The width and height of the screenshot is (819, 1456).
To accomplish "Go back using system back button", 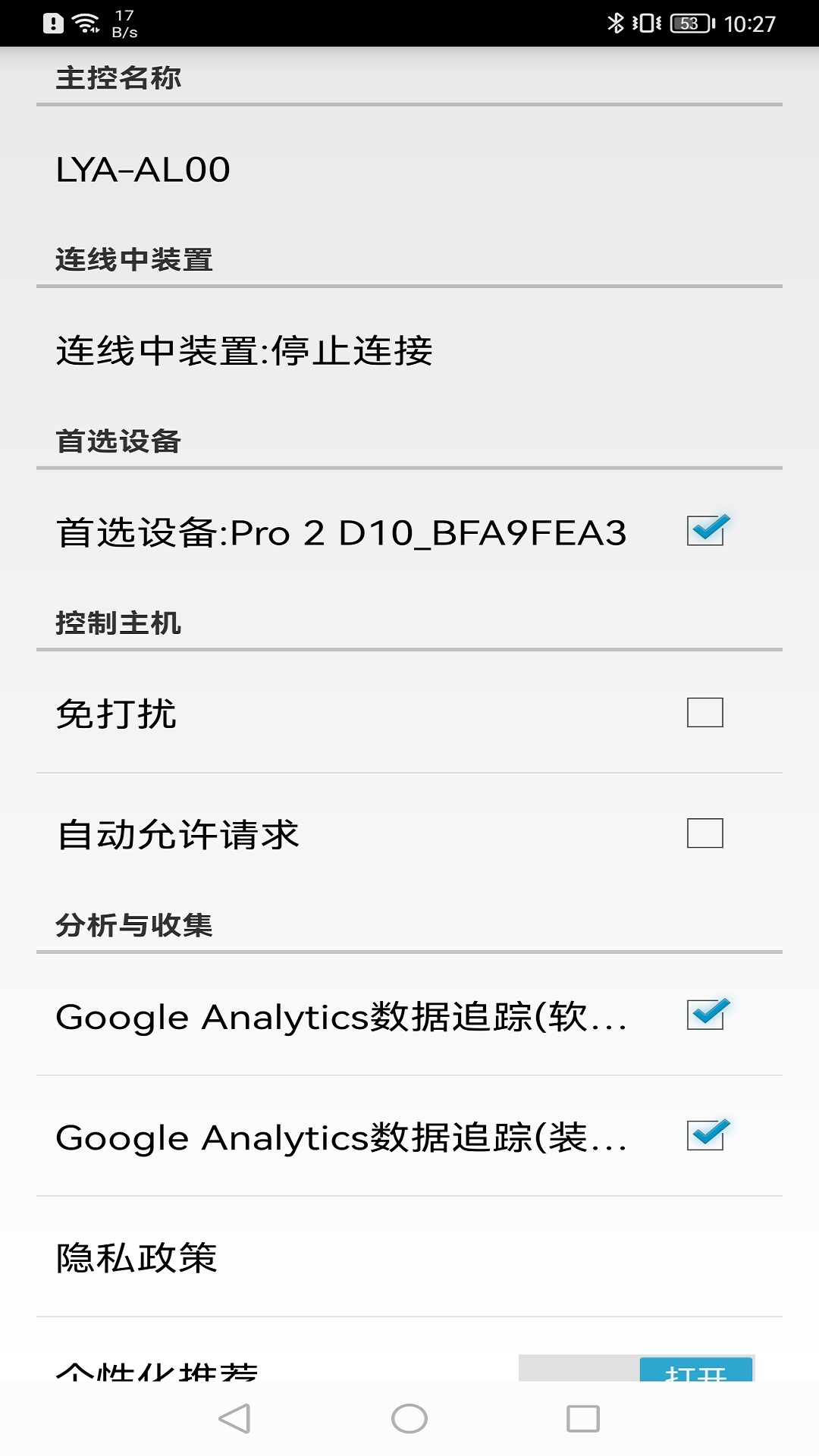I will [234, 1418].
